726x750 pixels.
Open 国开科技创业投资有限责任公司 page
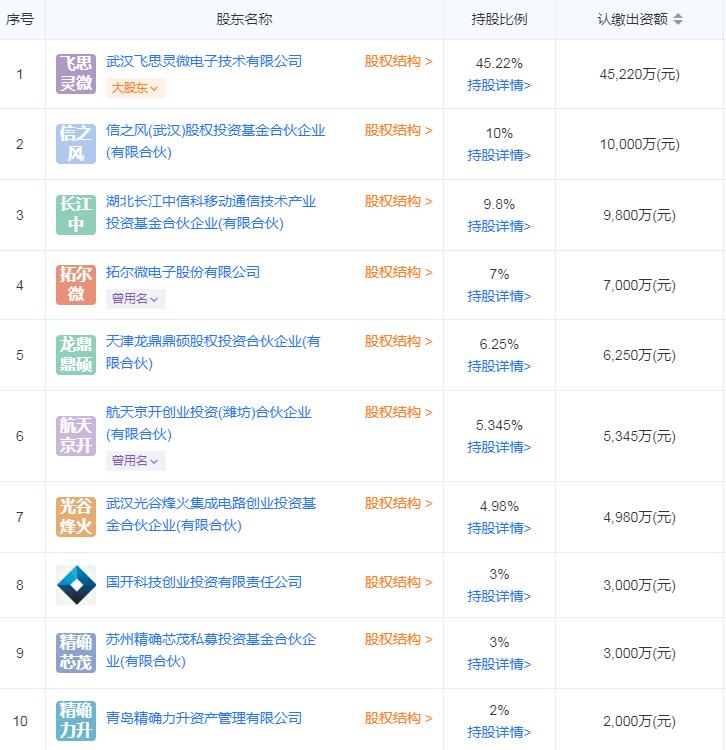[204, 582]
